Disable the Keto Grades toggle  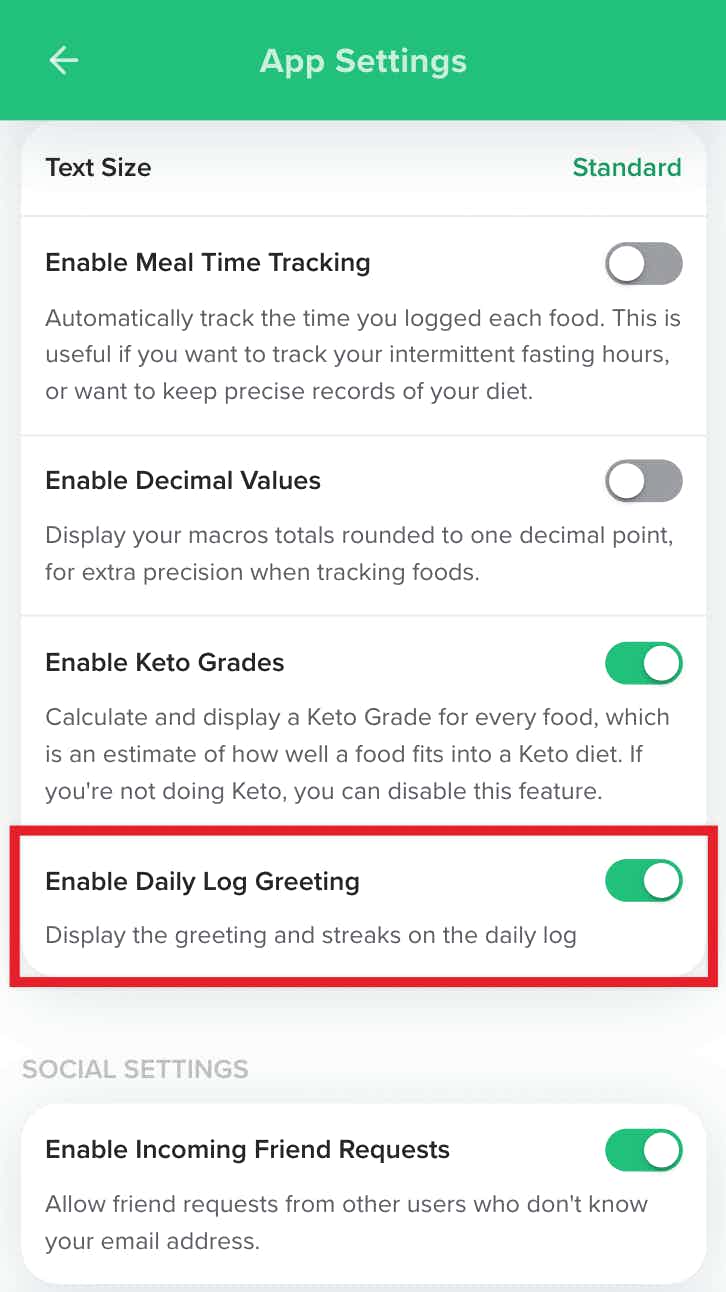(644, 664)
